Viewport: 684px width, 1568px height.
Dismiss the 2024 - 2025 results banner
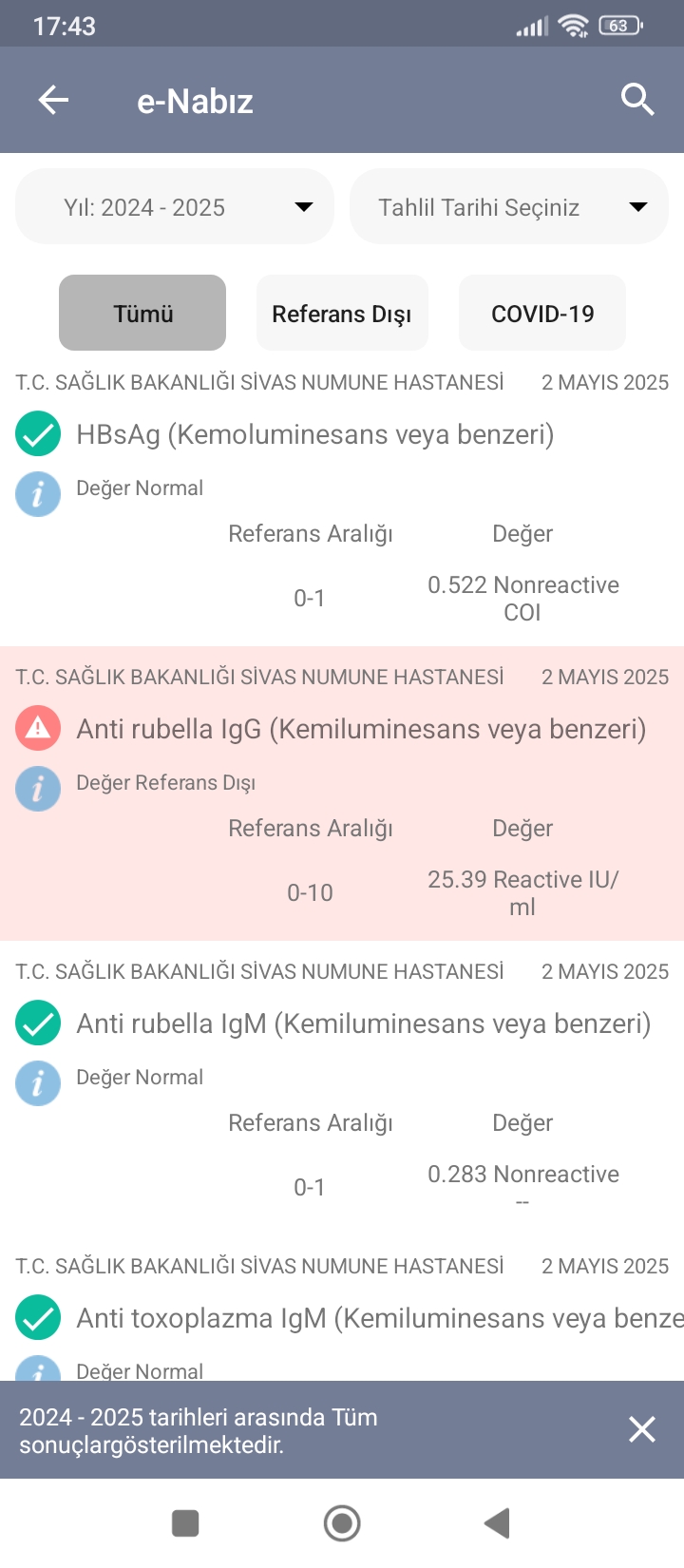point(642,1429)
